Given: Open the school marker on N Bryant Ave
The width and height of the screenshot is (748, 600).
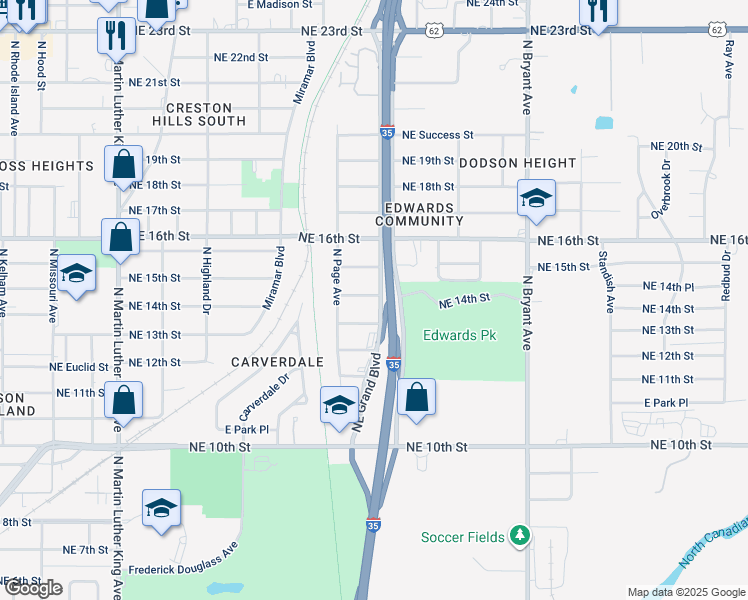Looking at the screenshot, I should pos(536,202).
